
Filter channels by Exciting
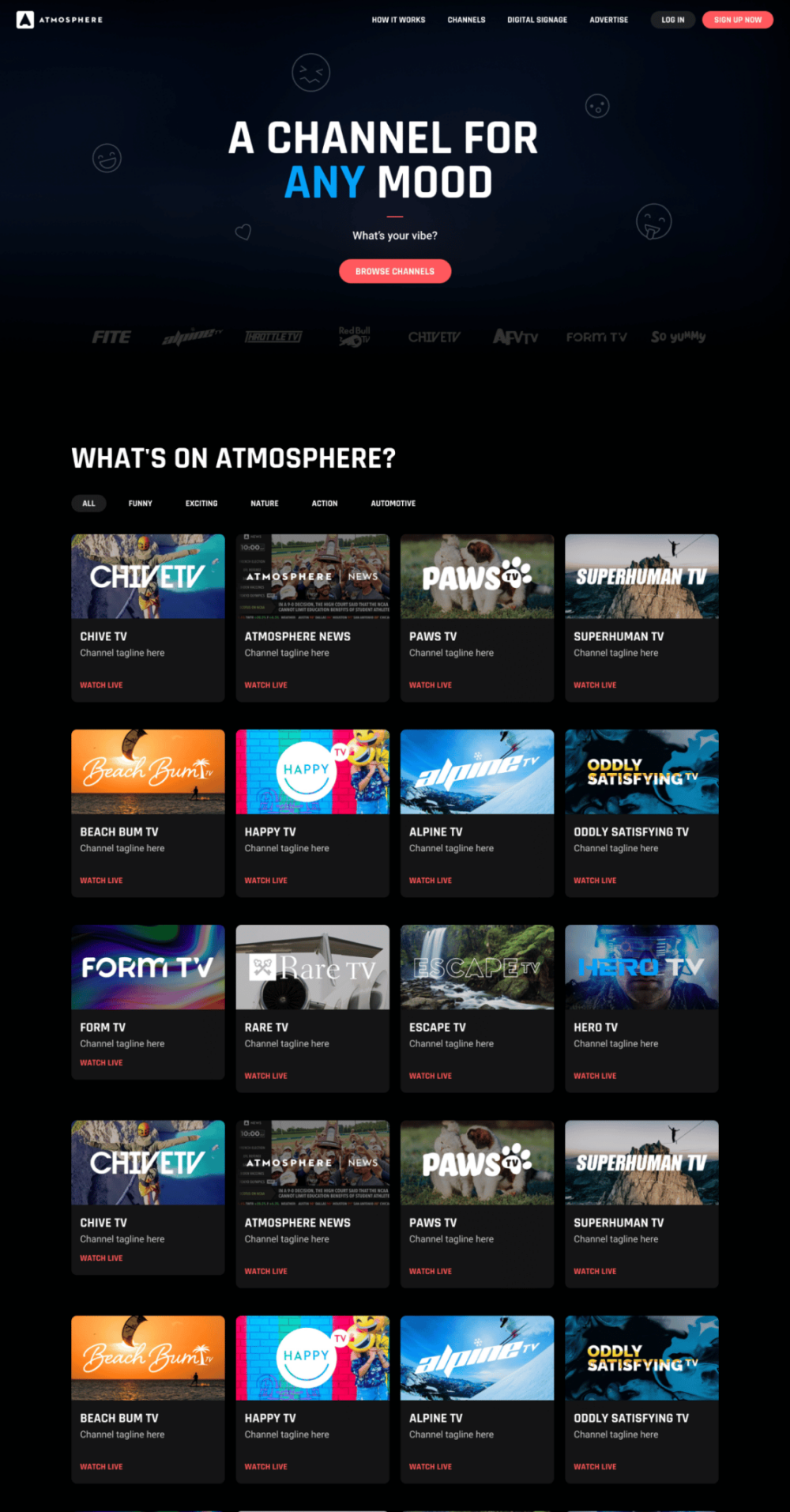pos(201,503)
